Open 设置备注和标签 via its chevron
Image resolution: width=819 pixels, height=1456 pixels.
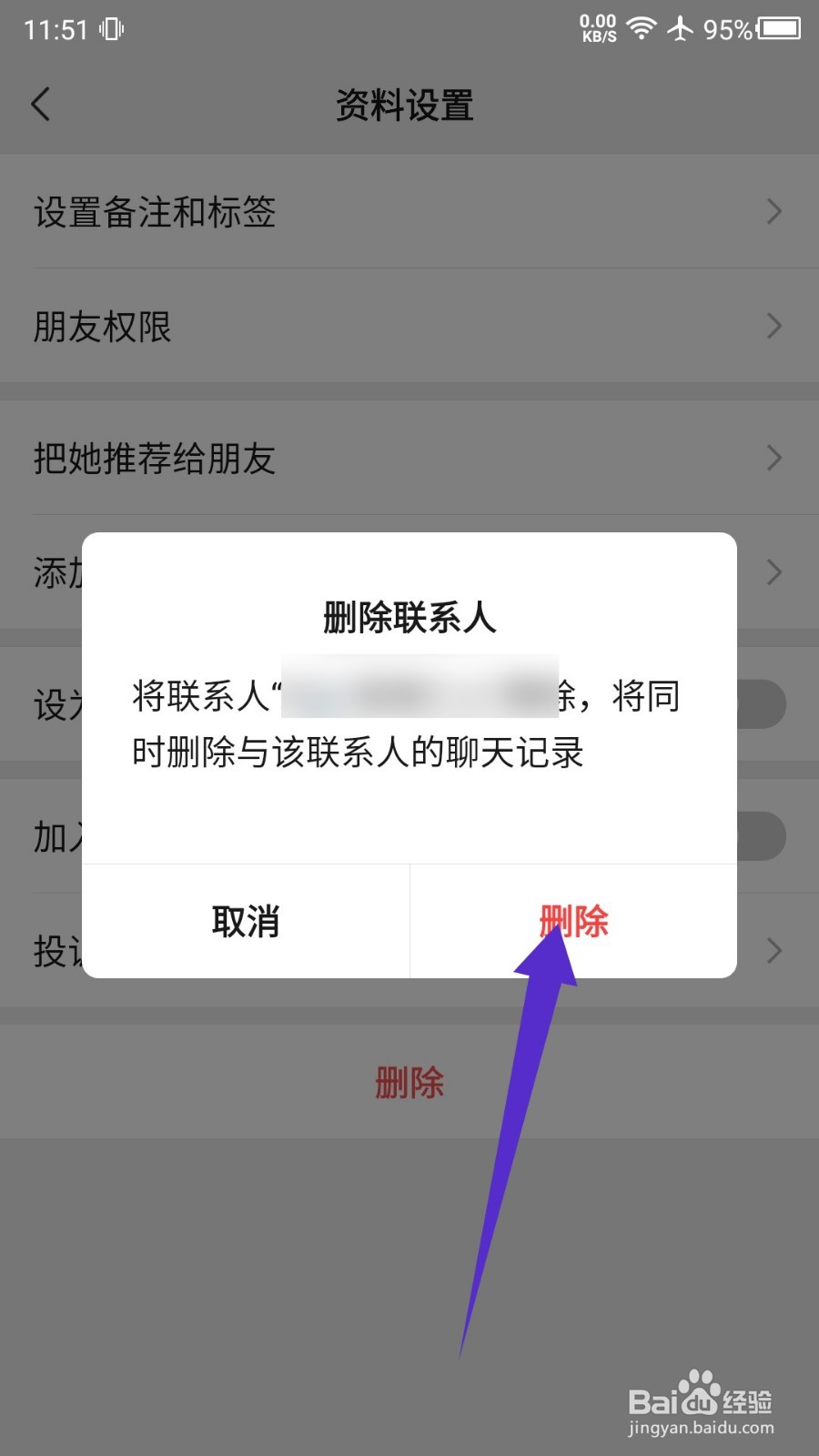tap(774, 211)
